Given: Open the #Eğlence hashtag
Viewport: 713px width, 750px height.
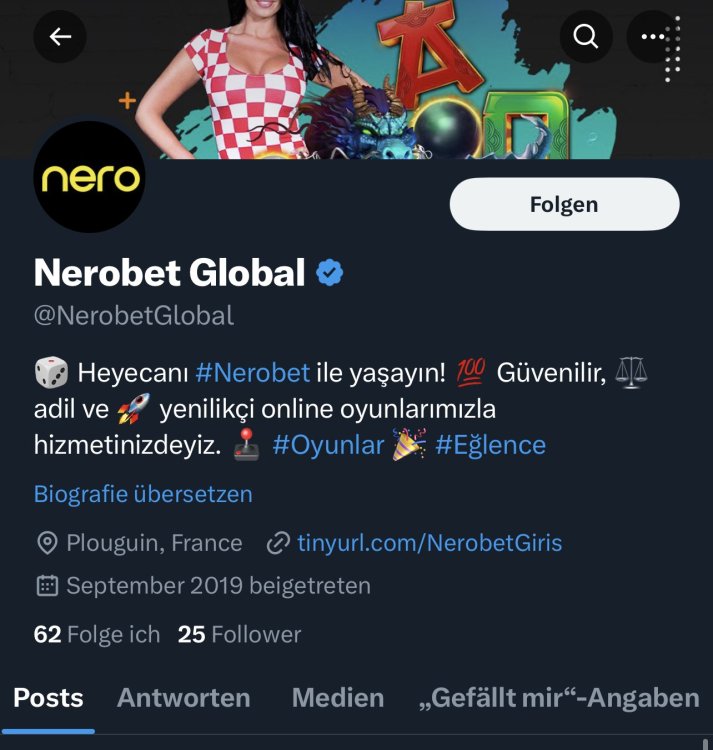Looking at the screenshot, I should tap(490, 445).
